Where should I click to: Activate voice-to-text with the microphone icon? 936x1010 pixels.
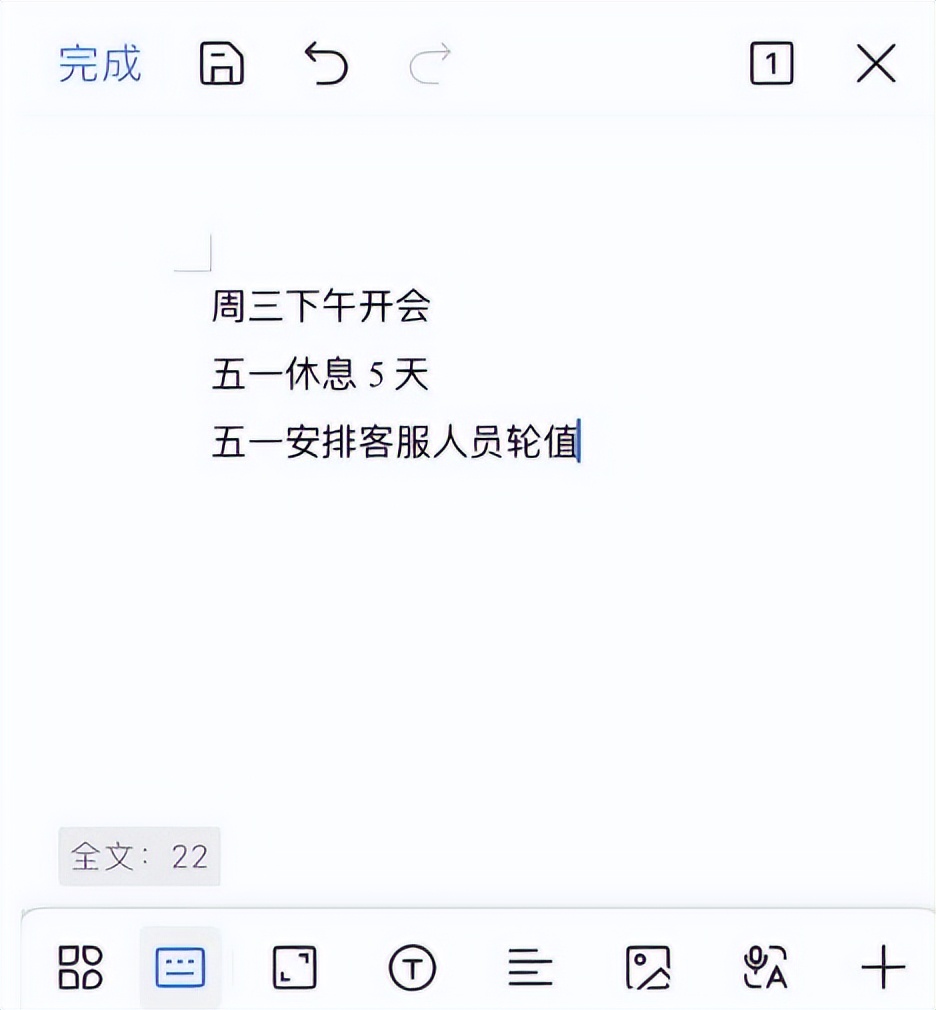point(768,966)
